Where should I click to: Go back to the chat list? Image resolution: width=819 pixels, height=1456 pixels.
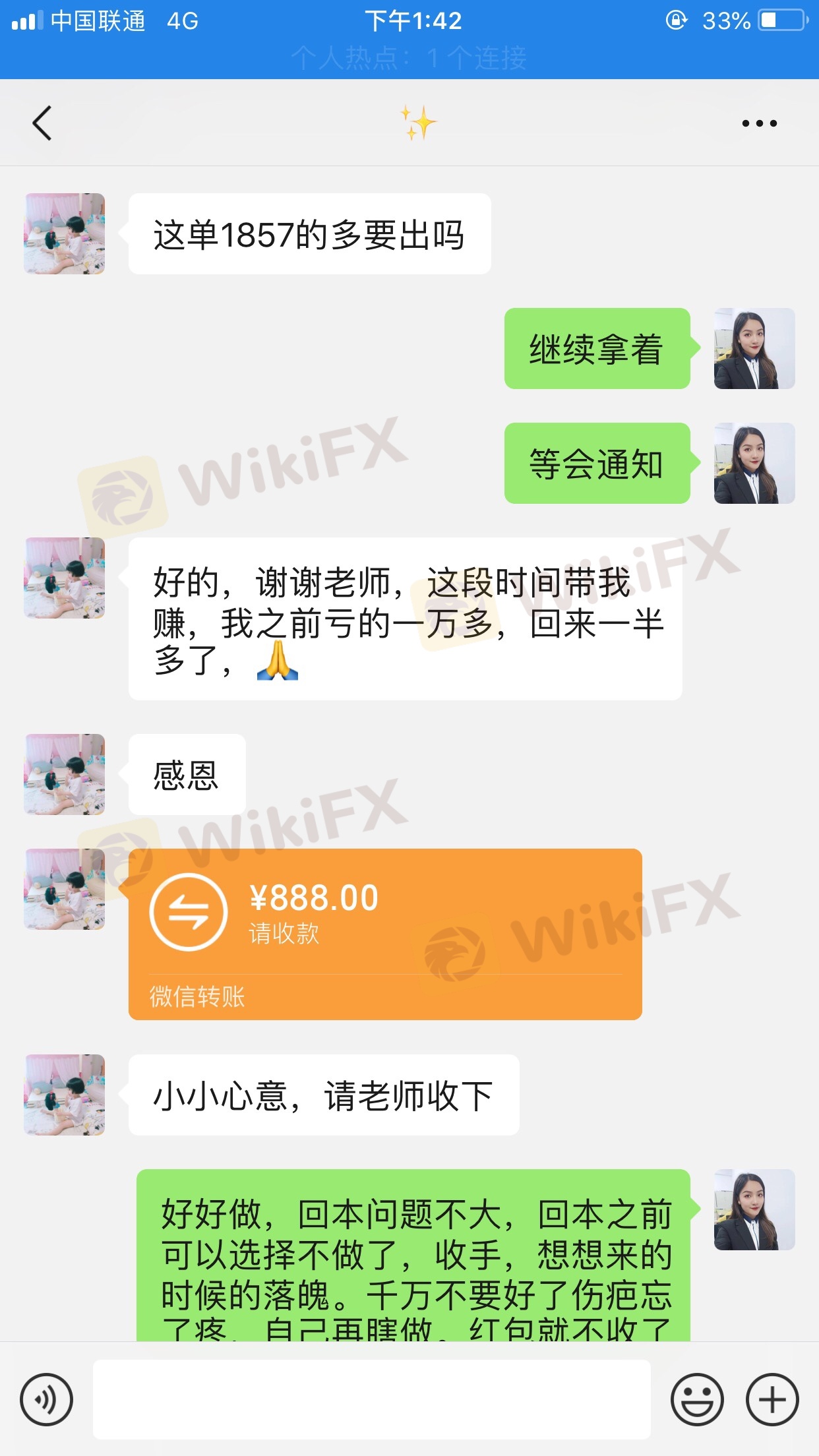[x=42, y=123]
